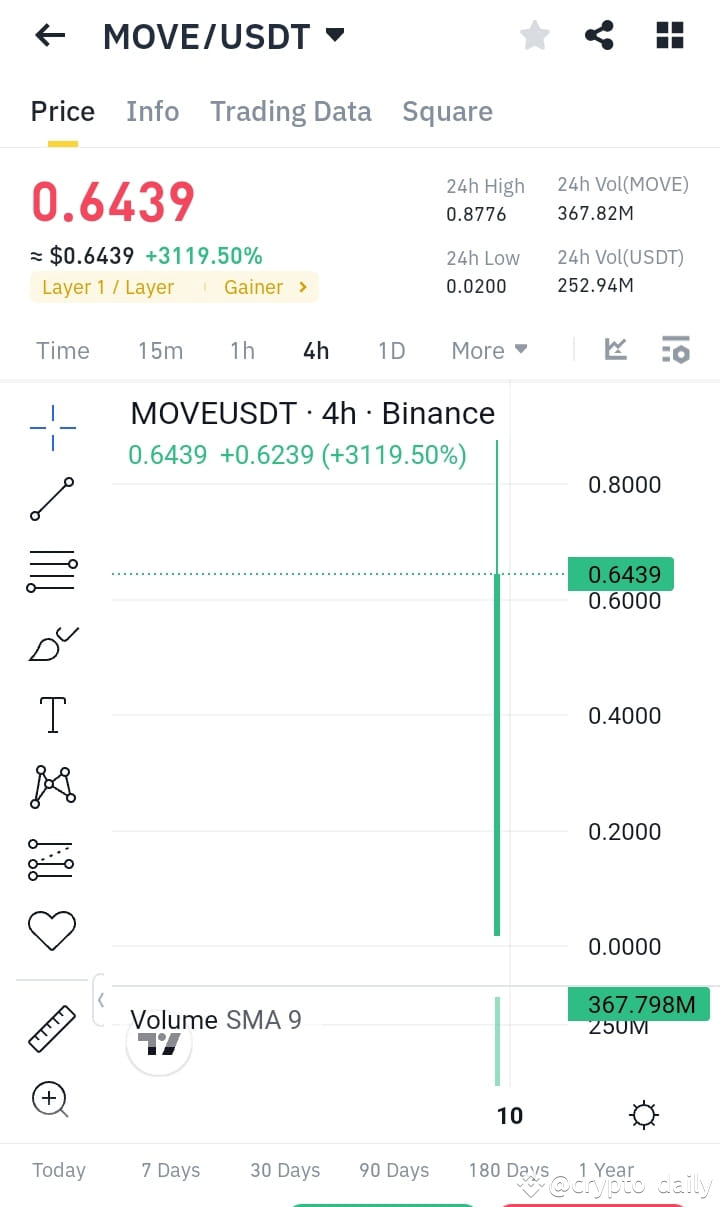Select the 15m candle interval
The width and height of the screenshot is (720, 1207).
click(160, 350)
